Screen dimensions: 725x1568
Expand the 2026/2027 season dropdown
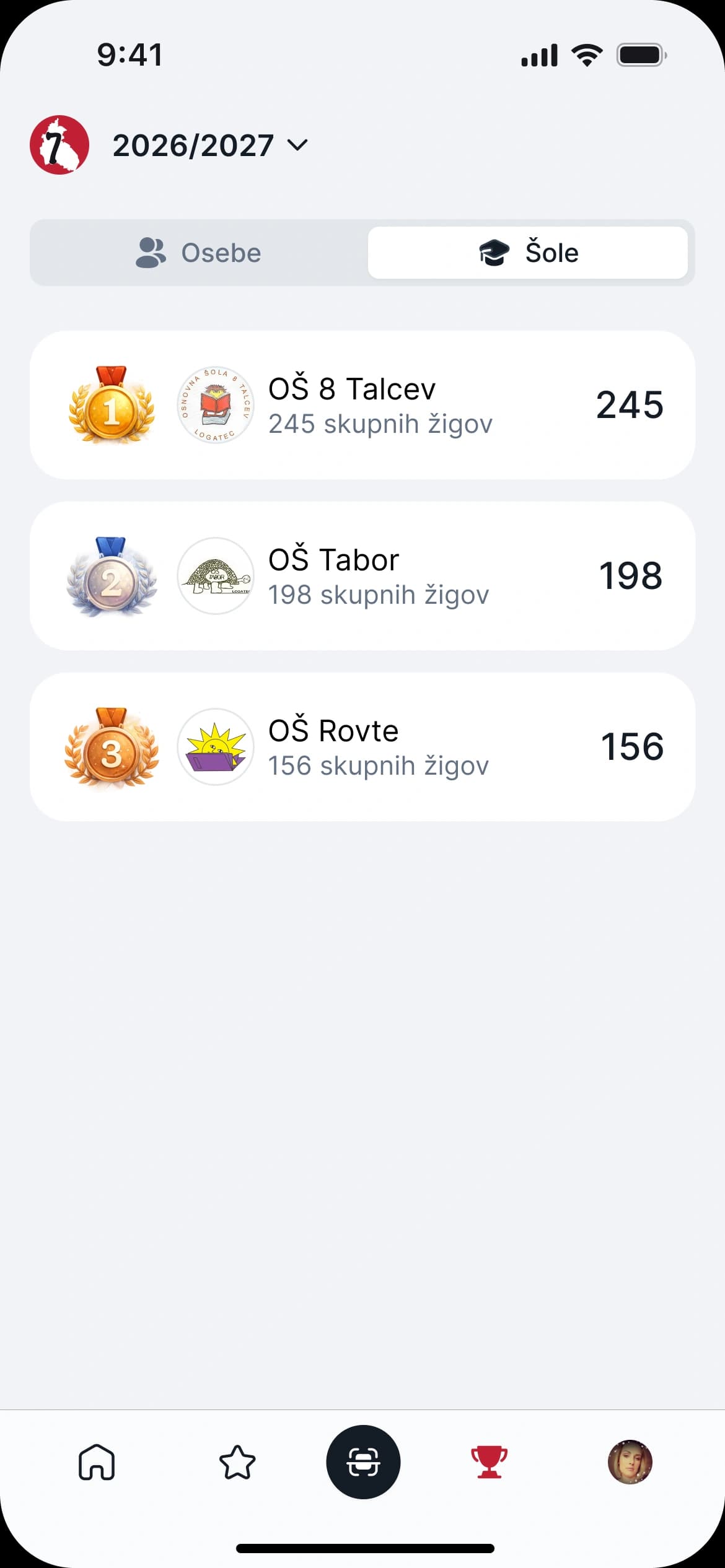[x=210, y=146]
